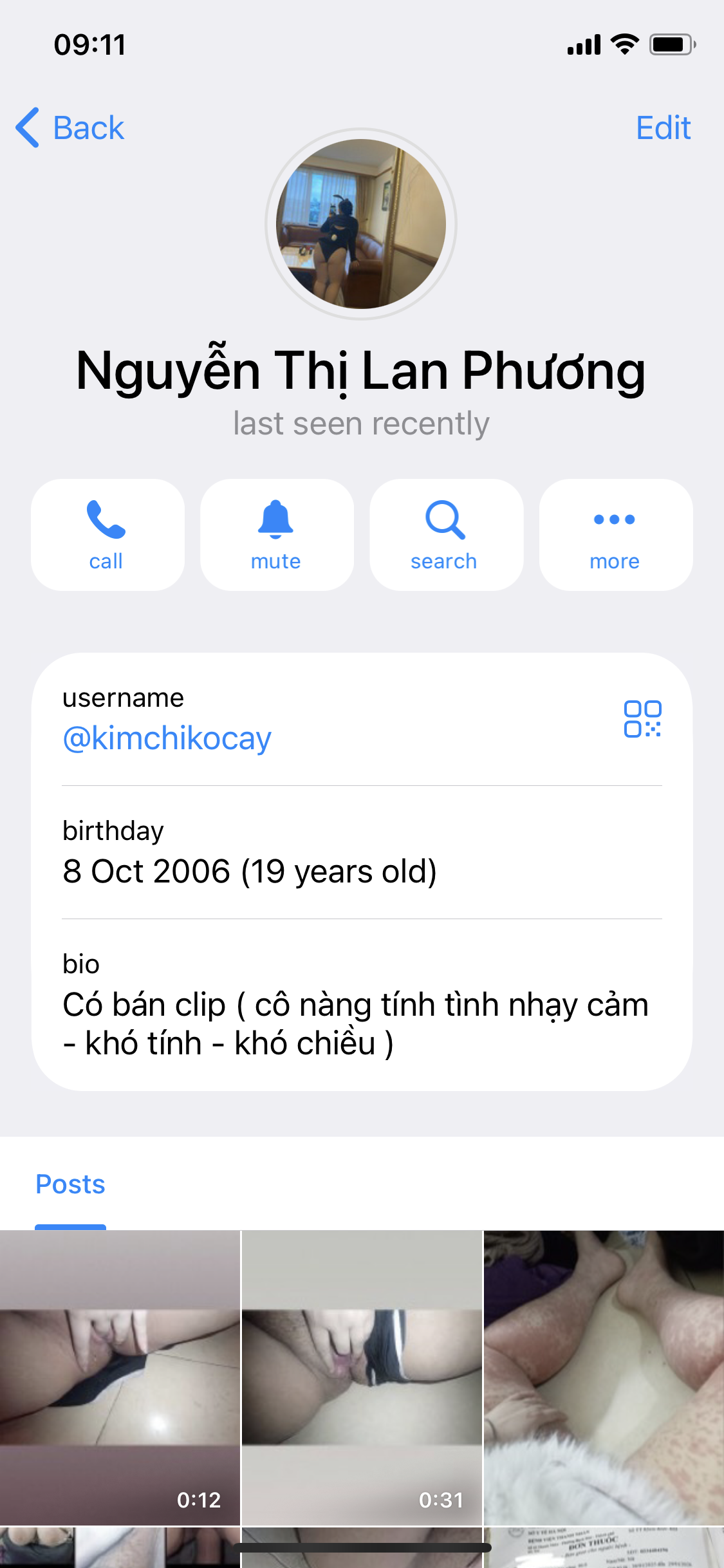Open the 0:12 video post
The height and width of the screenshot is (1568, 724).
(120, 1377)
